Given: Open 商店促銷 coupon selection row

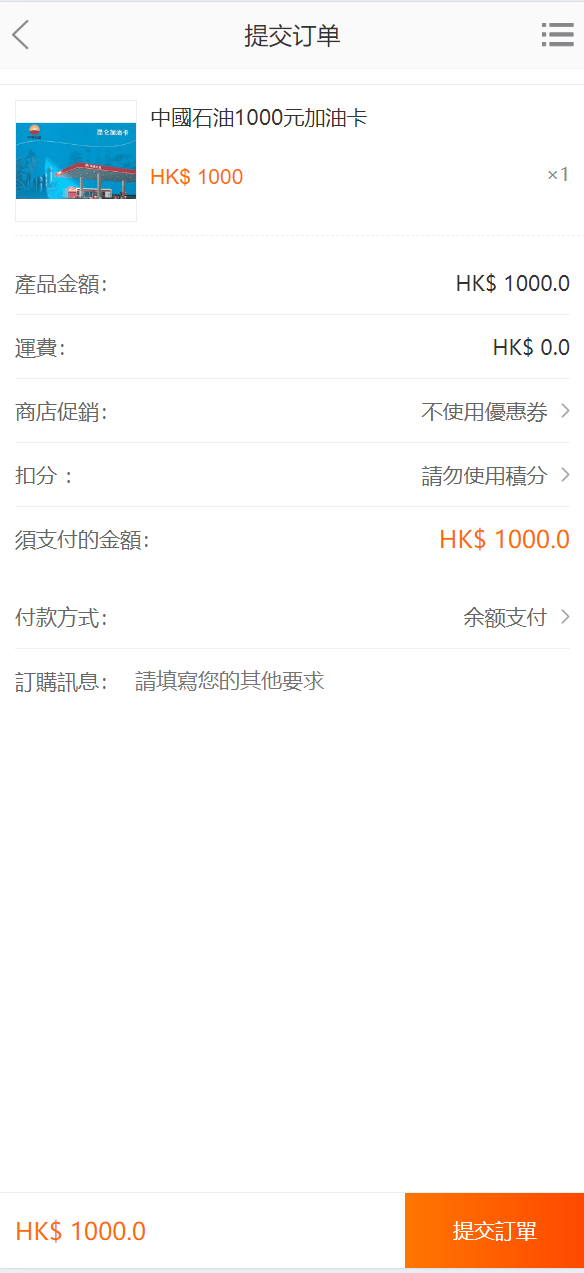Looking at the screenshot, I should click(x=292, y=411).
